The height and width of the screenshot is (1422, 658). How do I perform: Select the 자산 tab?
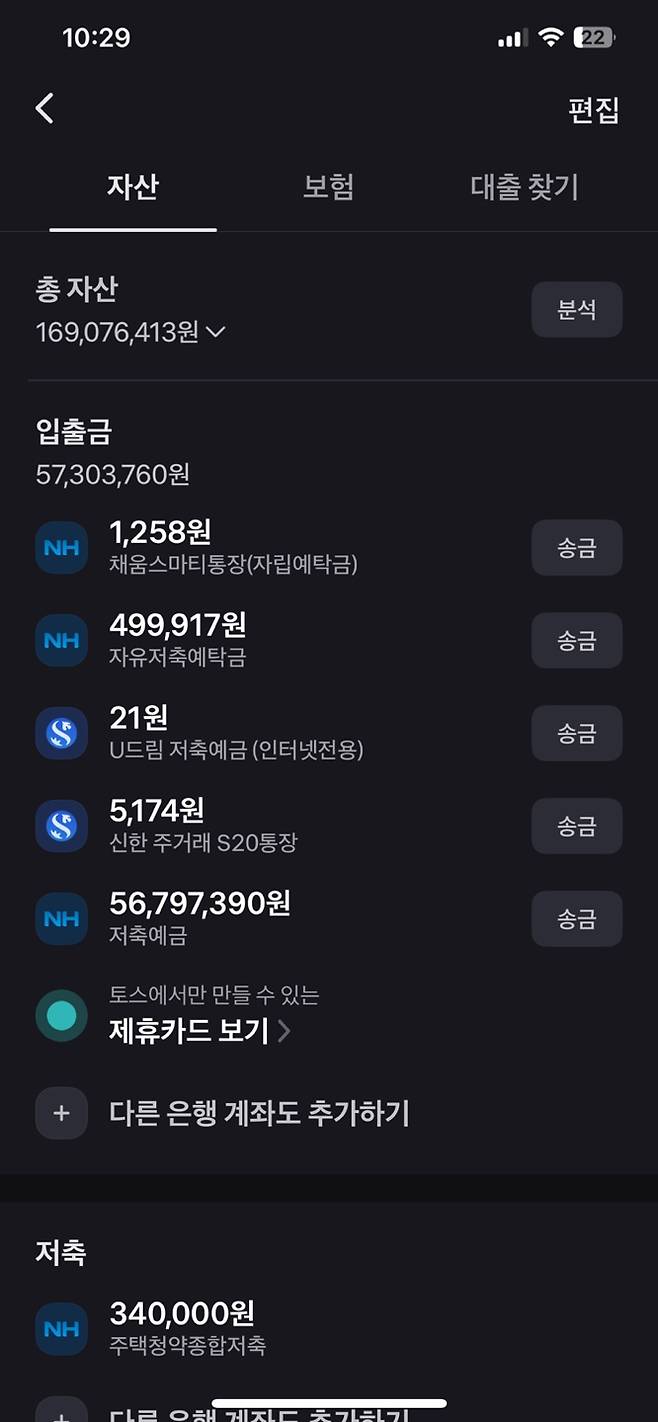(133, 187)
